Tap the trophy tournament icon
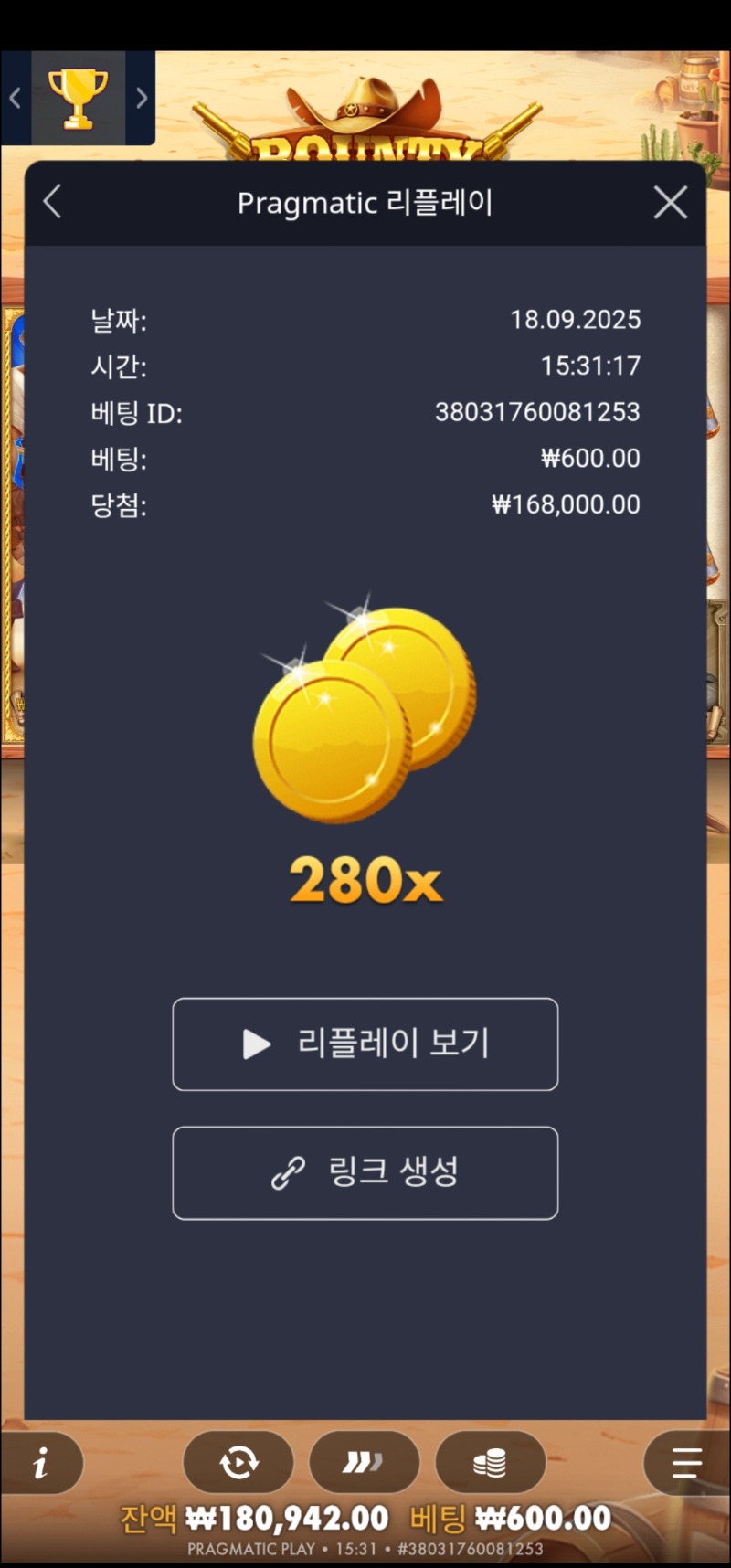This screenshot has height=1568, width=731. (x=78, y=98)
